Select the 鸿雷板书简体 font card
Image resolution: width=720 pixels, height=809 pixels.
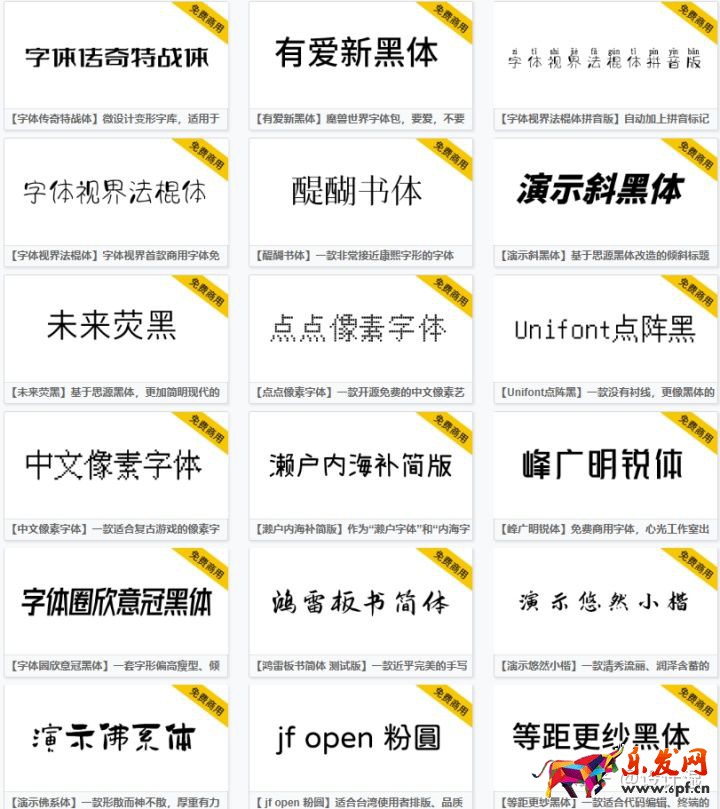point(358,601)
